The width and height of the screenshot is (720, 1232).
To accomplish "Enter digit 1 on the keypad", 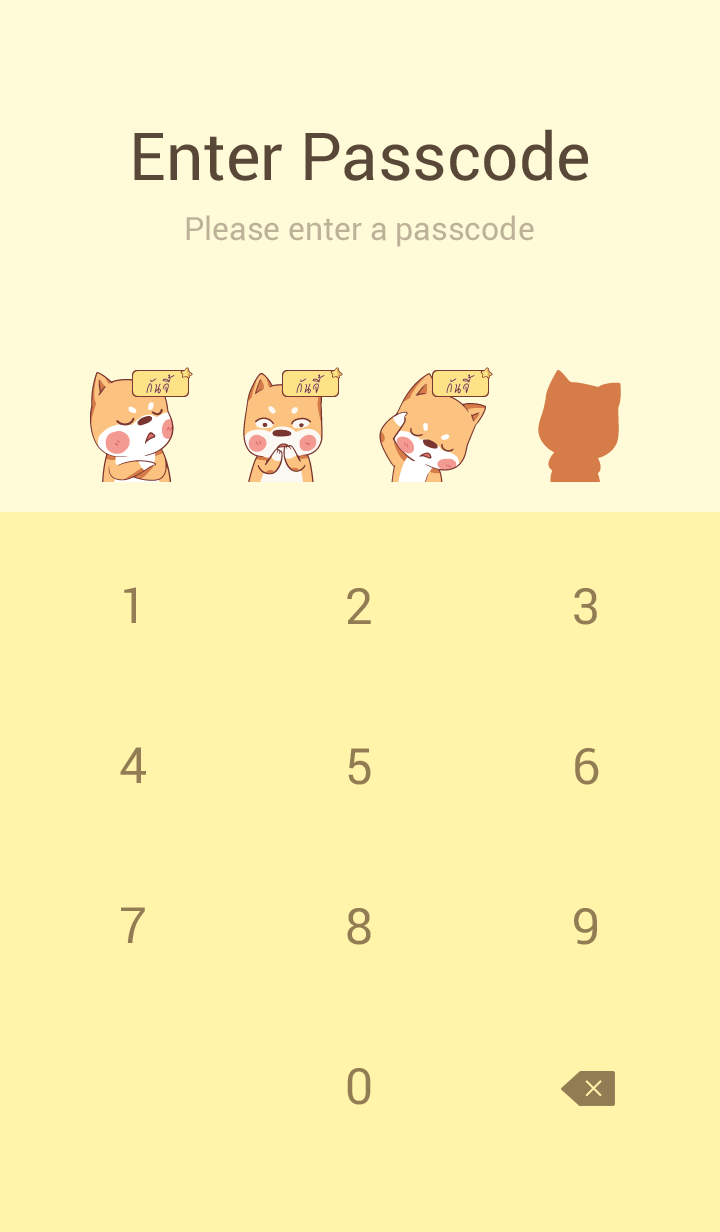I will click(132, 607).
